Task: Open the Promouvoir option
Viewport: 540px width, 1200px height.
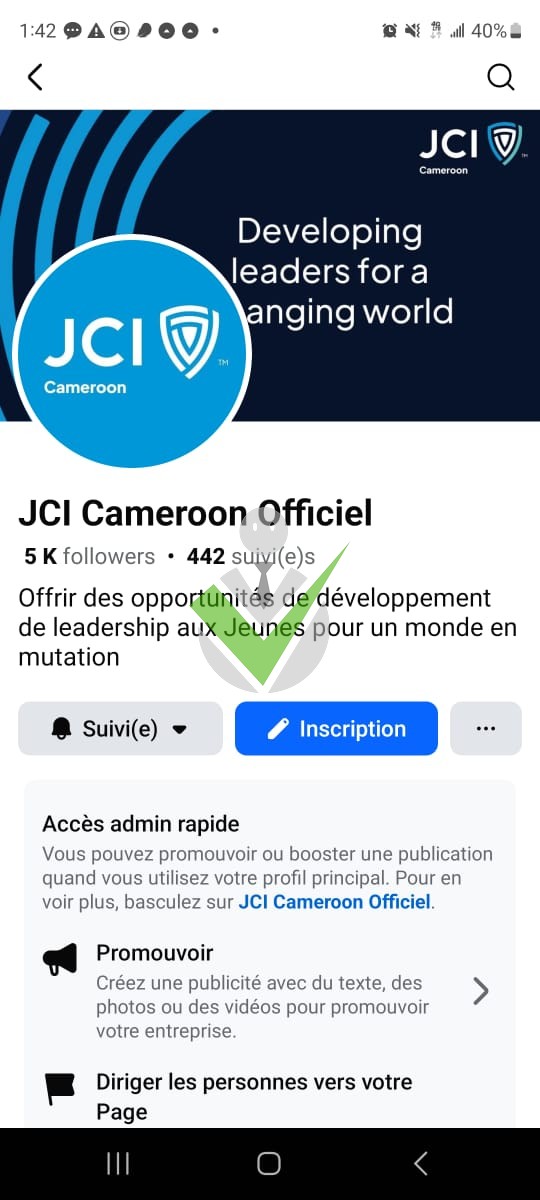Action: [268, 991]
